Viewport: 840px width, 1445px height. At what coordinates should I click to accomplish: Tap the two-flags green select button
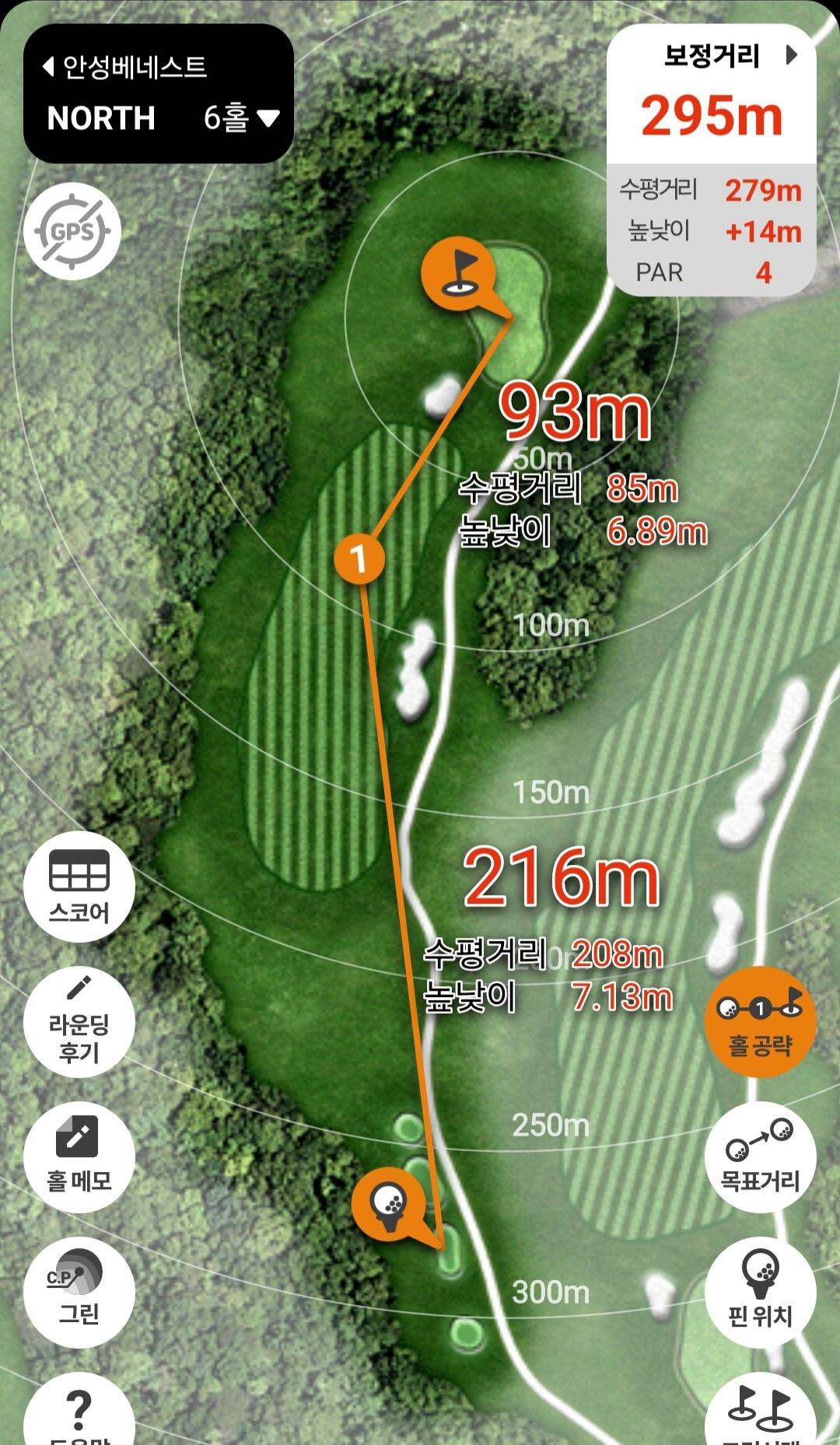(x=760, y=1412)
